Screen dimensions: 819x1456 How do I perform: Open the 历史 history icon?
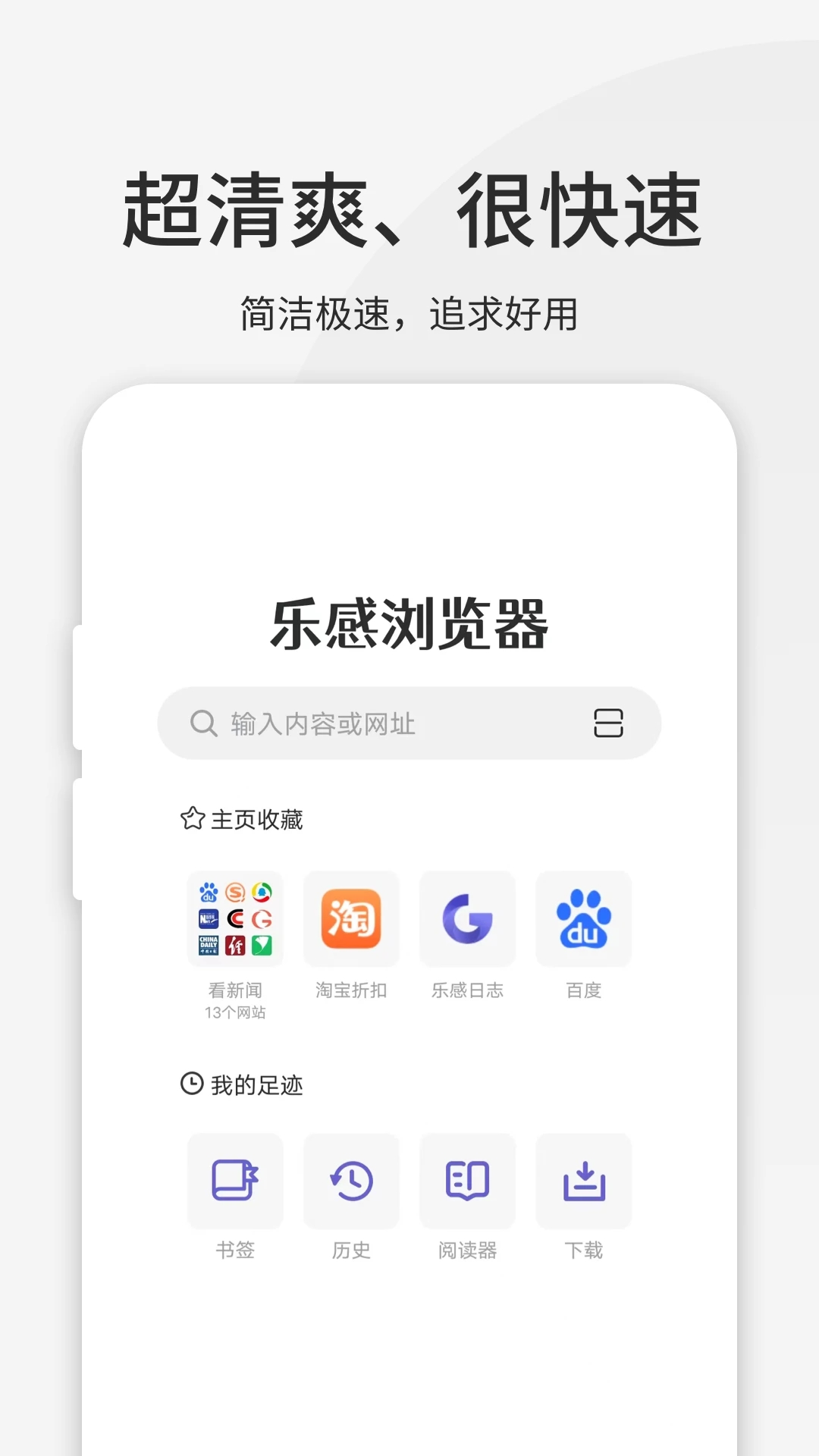[x=351, y=1181]
